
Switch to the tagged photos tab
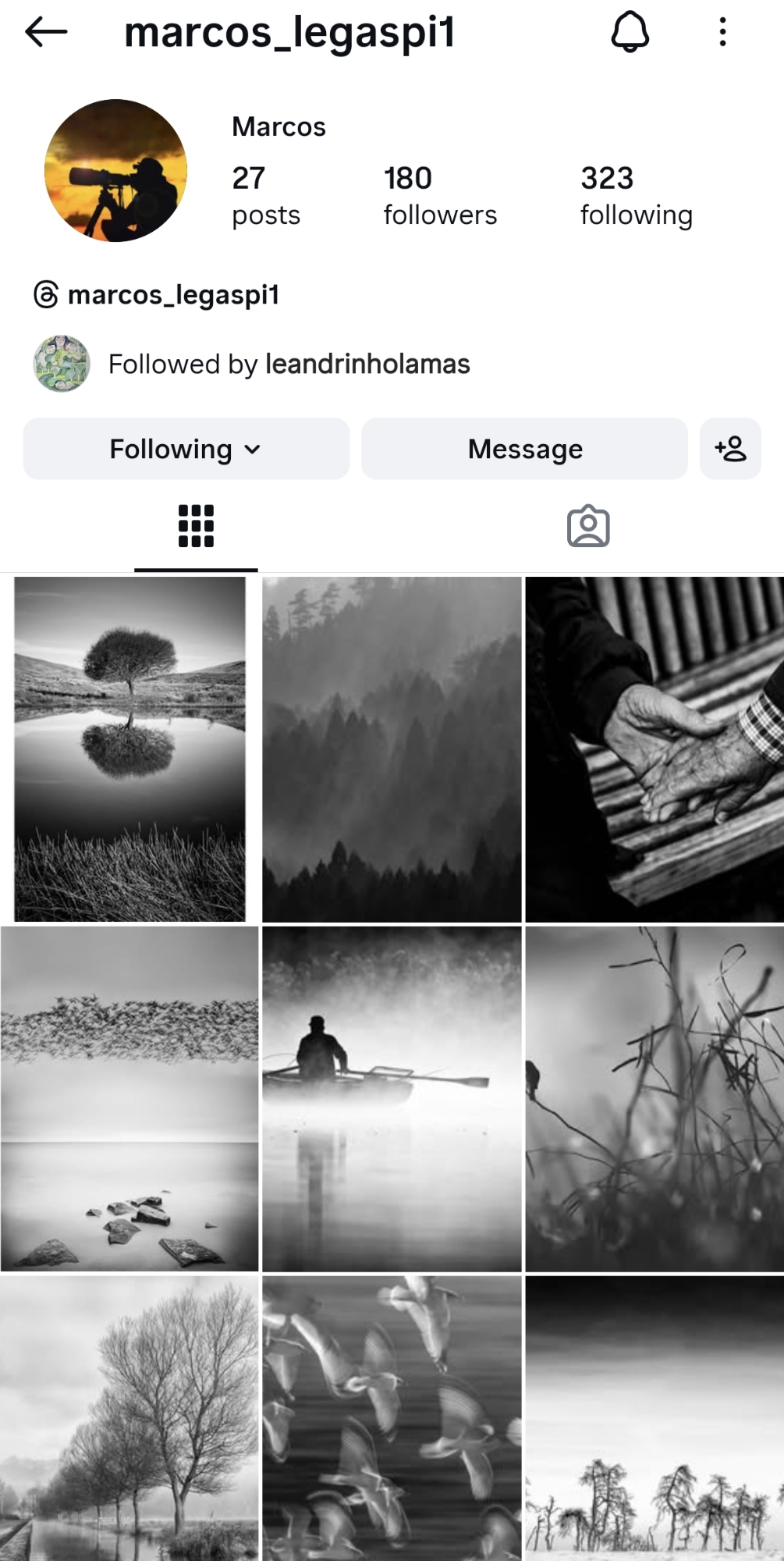(588, 526)
